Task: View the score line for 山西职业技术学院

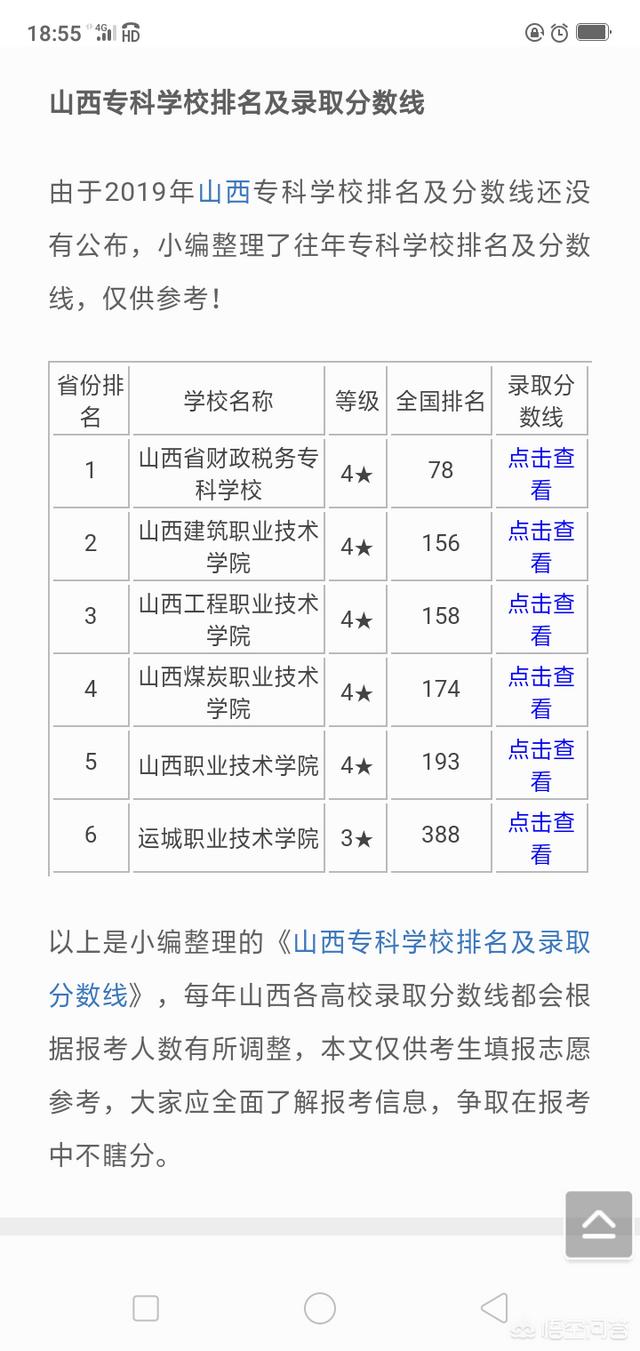Action: tap(541, 766)
